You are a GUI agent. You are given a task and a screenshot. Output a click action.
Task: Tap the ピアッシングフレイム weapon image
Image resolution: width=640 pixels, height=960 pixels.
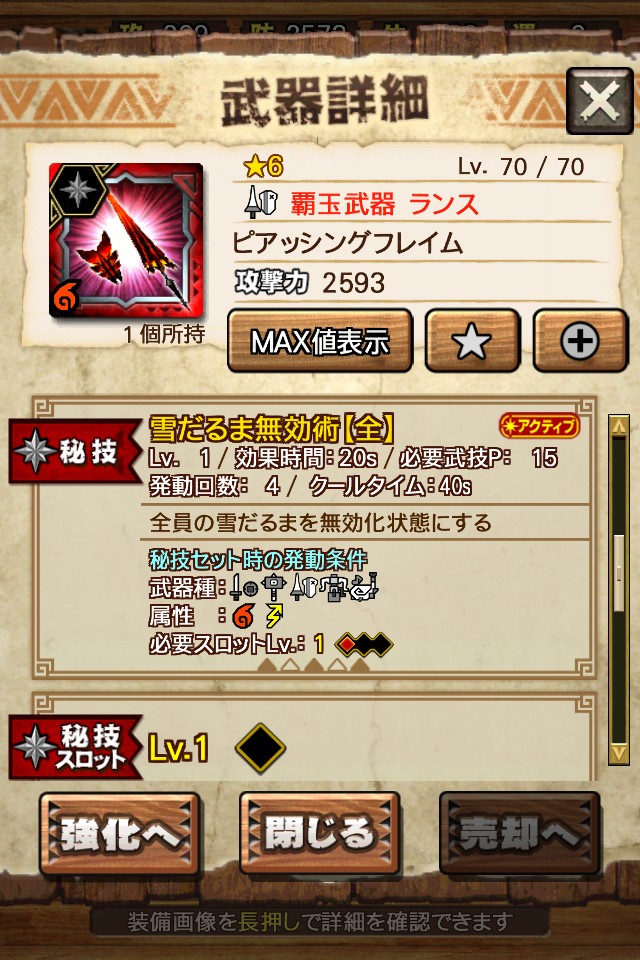(x=126, y=240)
